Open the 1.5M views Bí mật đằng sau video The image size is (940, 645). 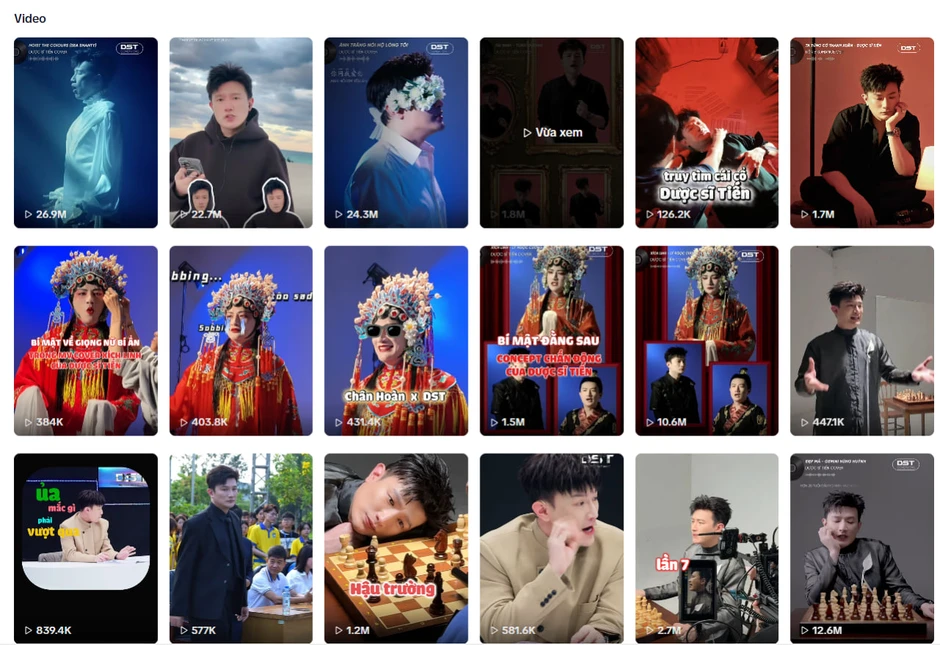pos(551,340)
